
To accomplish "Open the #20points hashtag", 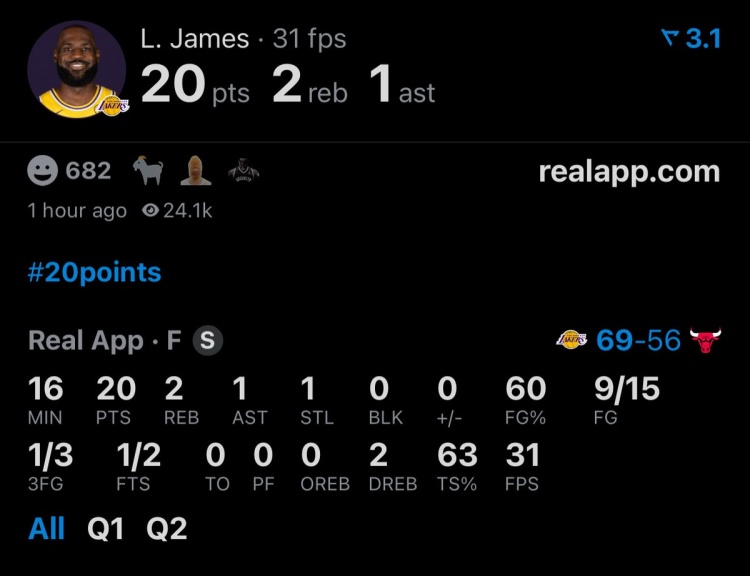I will [x=94, y=272].
